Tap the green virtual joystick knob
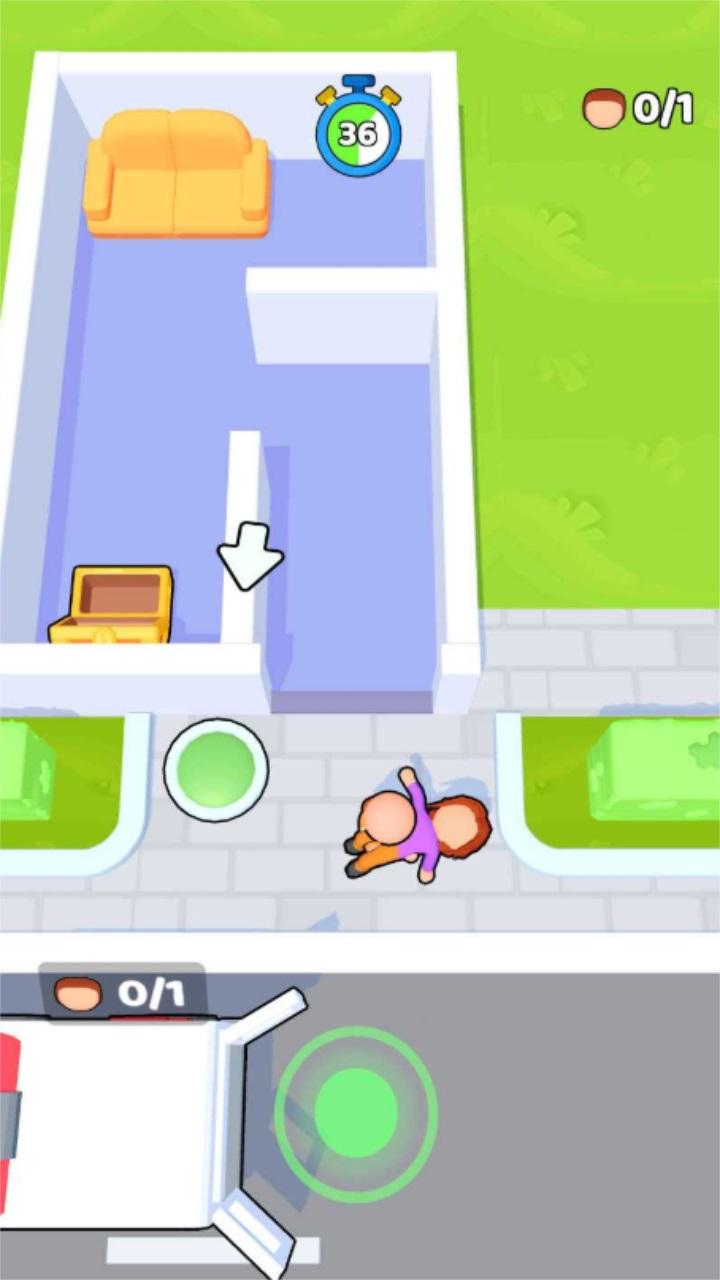 pyautogui.click(x=356, y=1110)
